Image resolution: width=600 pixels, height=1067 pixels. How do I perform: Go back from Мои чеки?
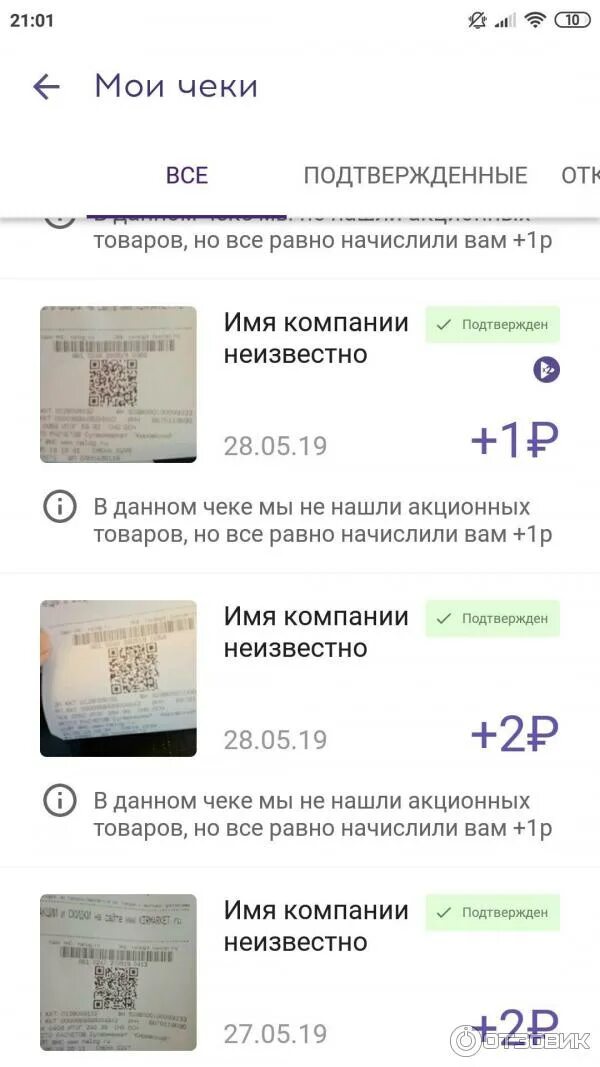[46, 87]
